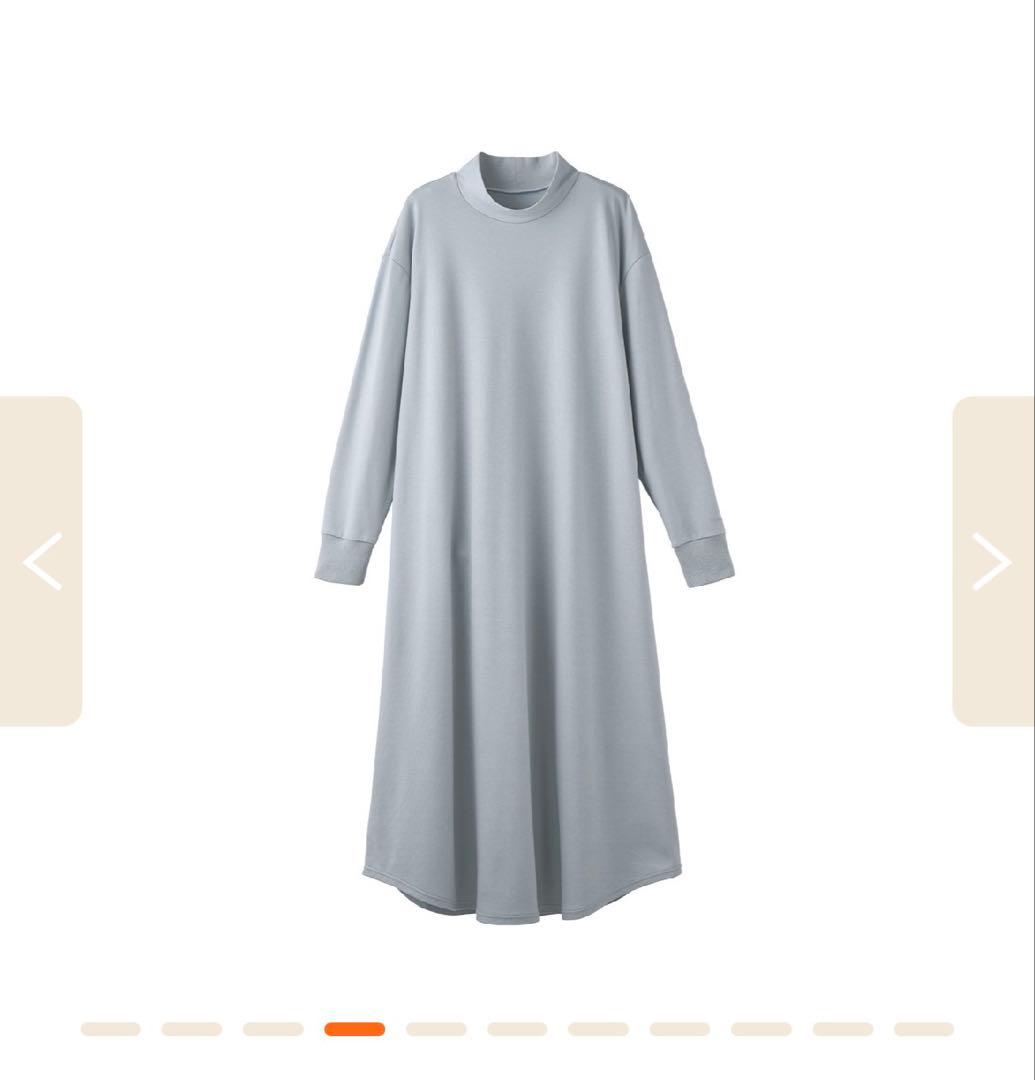Viewport: 1035px width, 1080px height.
Task: Select the second page indicator dash
Action: click(x=191, y=1029)
